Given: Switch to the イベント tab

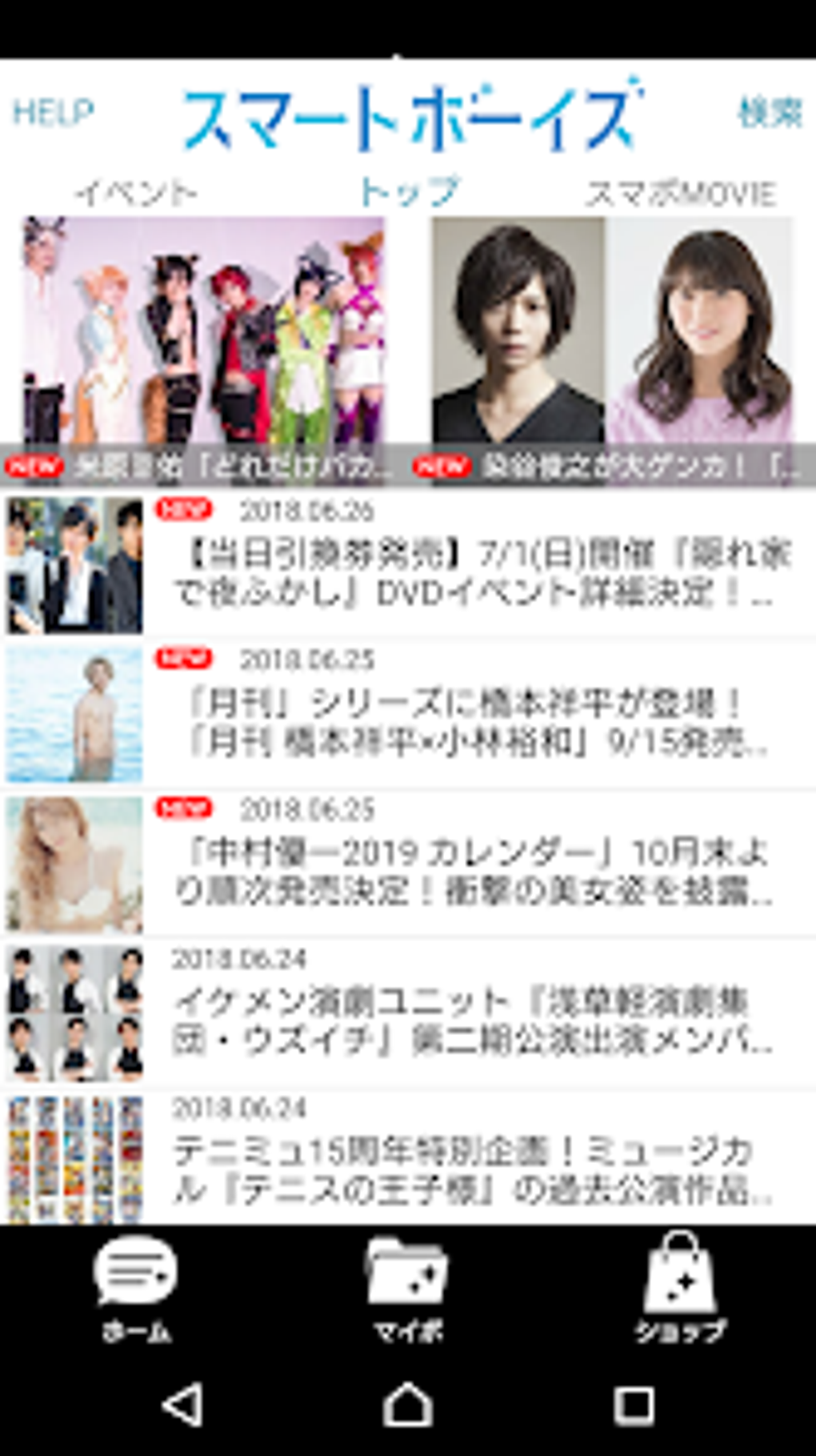Looking at the screenshot, I should [x=136, y=193].
